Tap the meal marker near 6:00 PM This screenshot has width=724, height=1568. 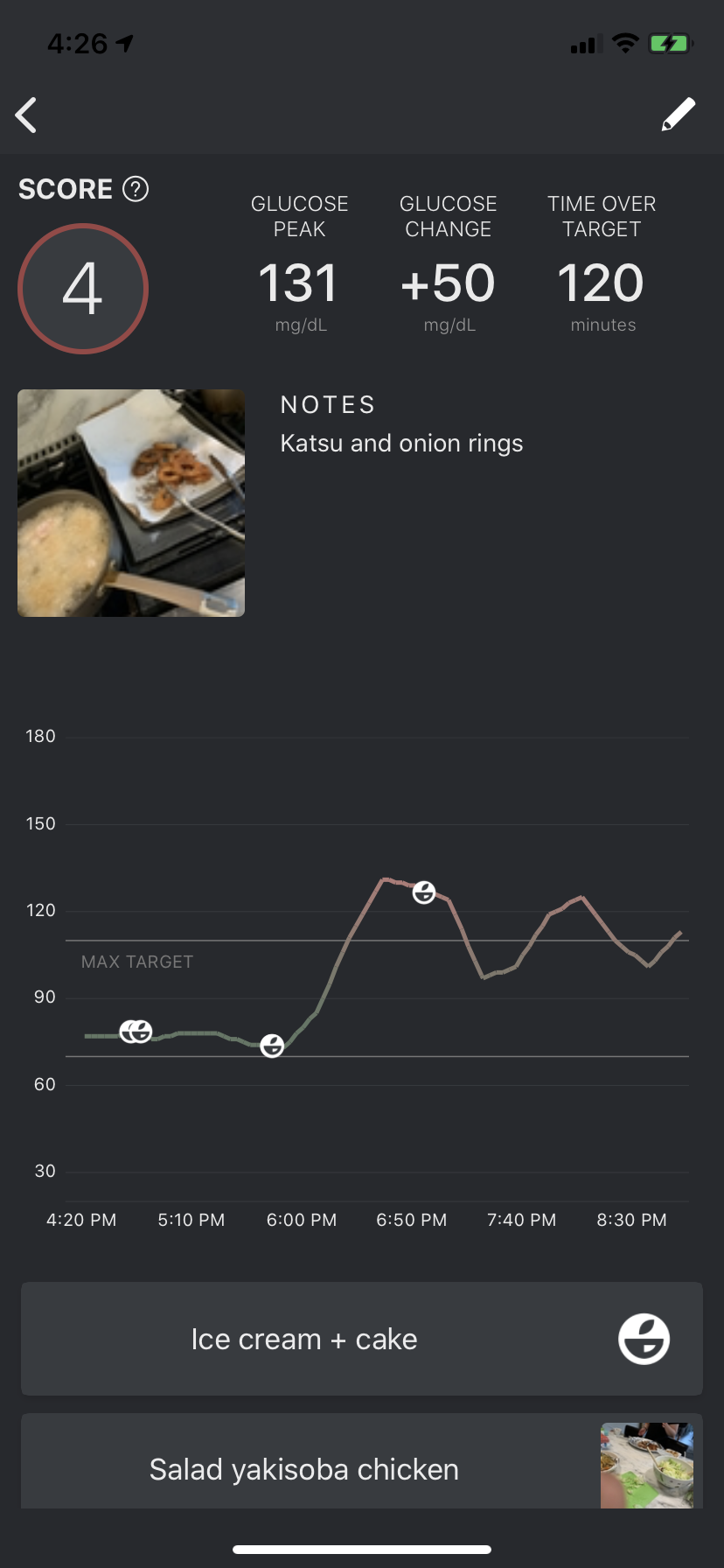point(272,1045)
